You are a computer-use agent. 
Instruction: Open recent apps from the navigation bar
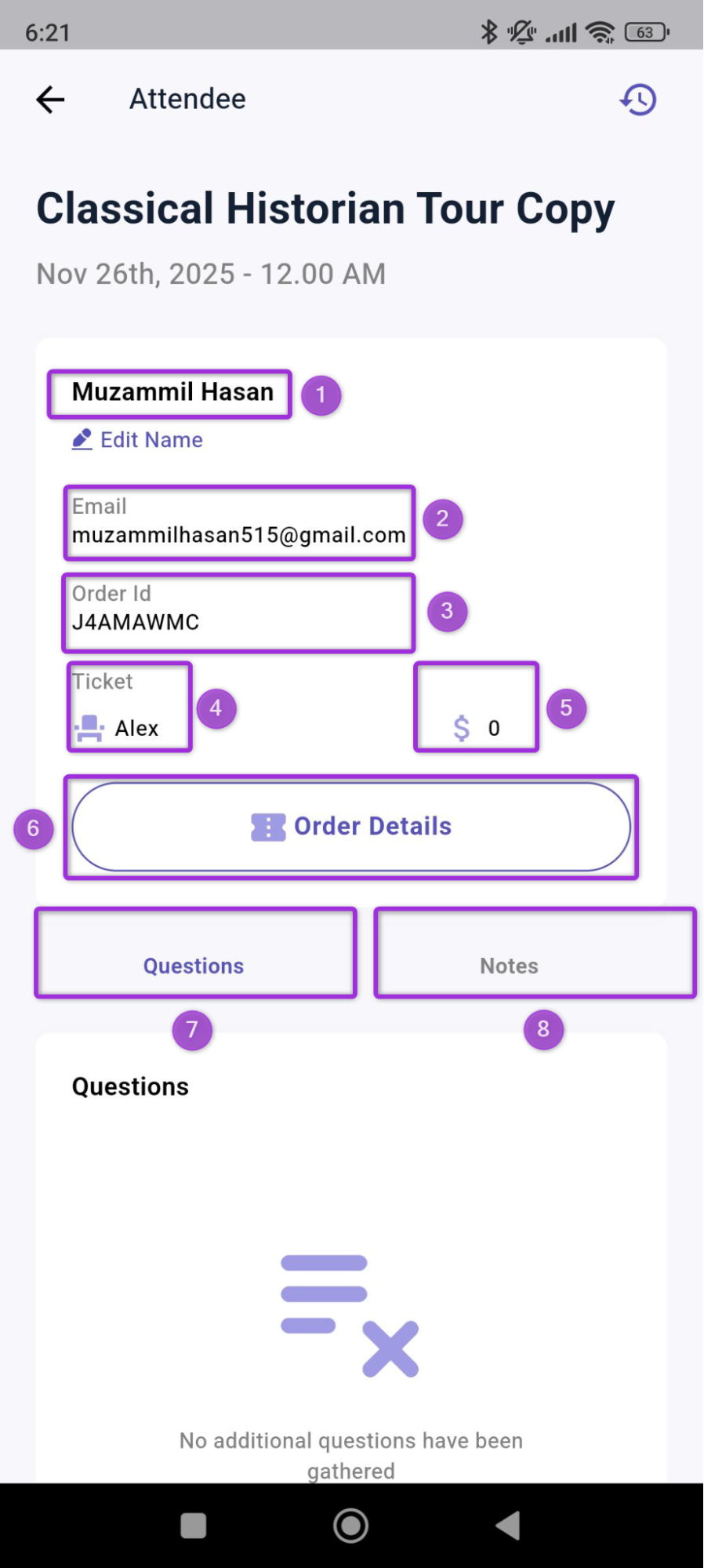[x=194, y=1526]
